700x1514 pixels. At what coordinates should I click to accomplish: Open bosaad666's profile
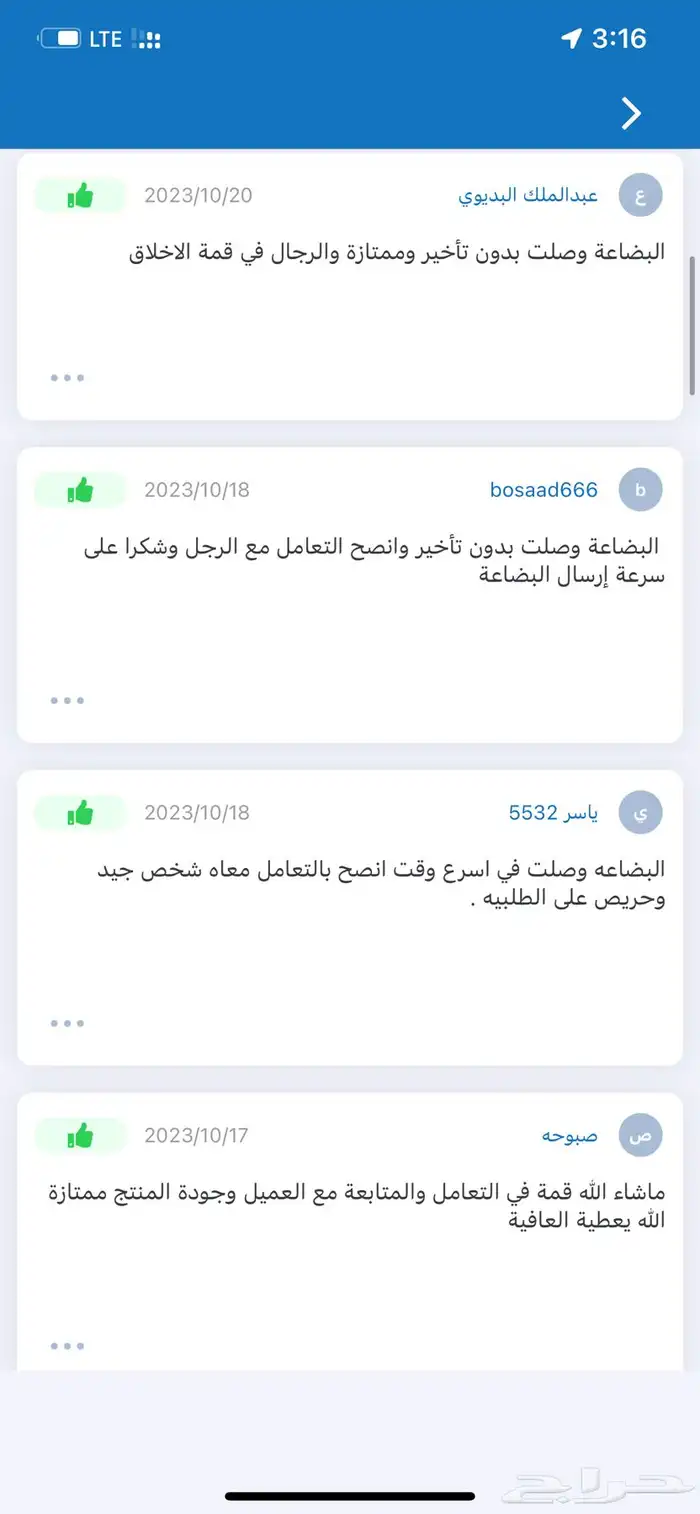[x=543, y=490]
